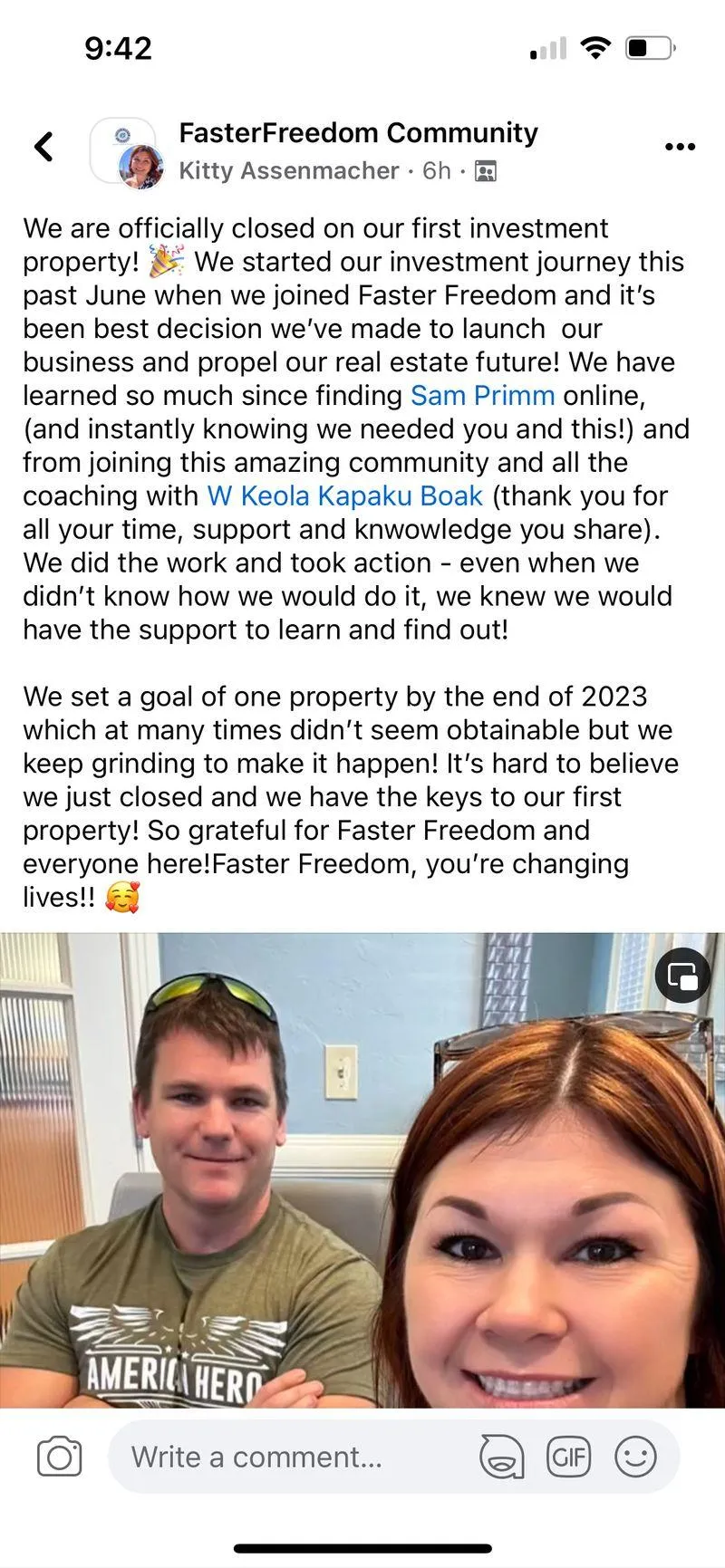Tap the multi-photo icon on the image

pos(682,976)
